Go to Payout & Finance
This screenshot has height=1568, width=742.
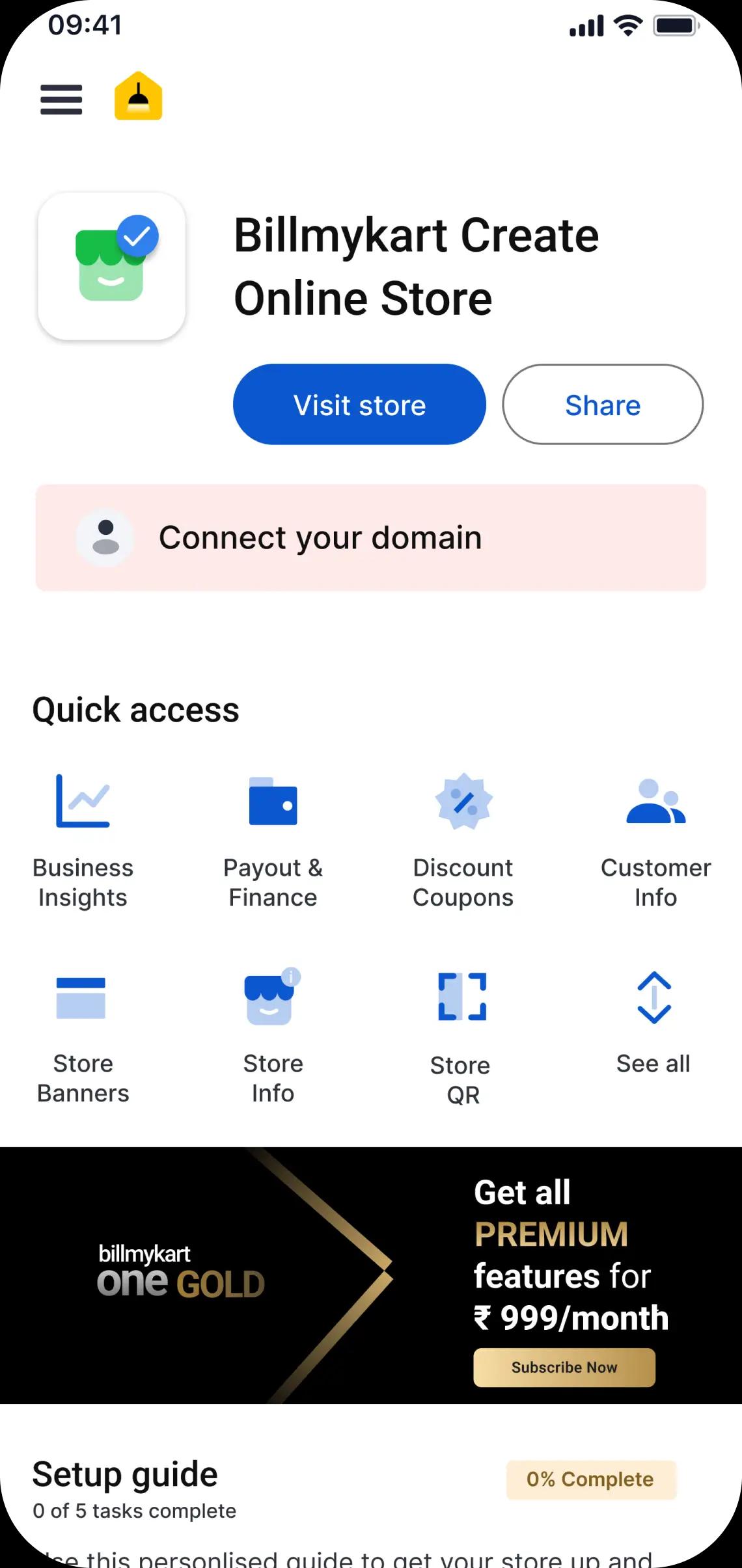pyautogui.click(x=273, y=839)
